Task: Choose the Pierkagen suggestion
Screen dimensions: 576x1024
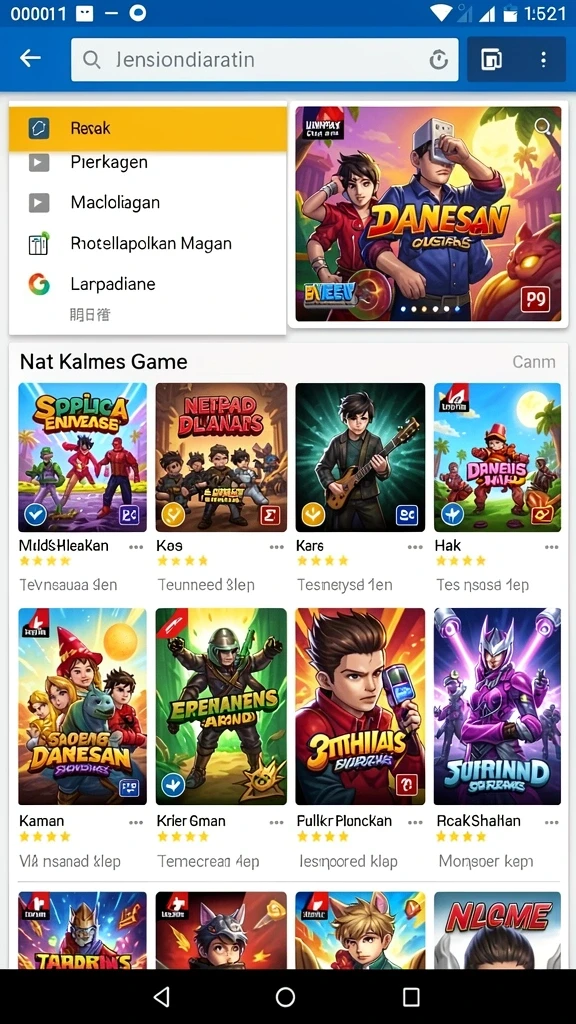Action: coord(148,162)
